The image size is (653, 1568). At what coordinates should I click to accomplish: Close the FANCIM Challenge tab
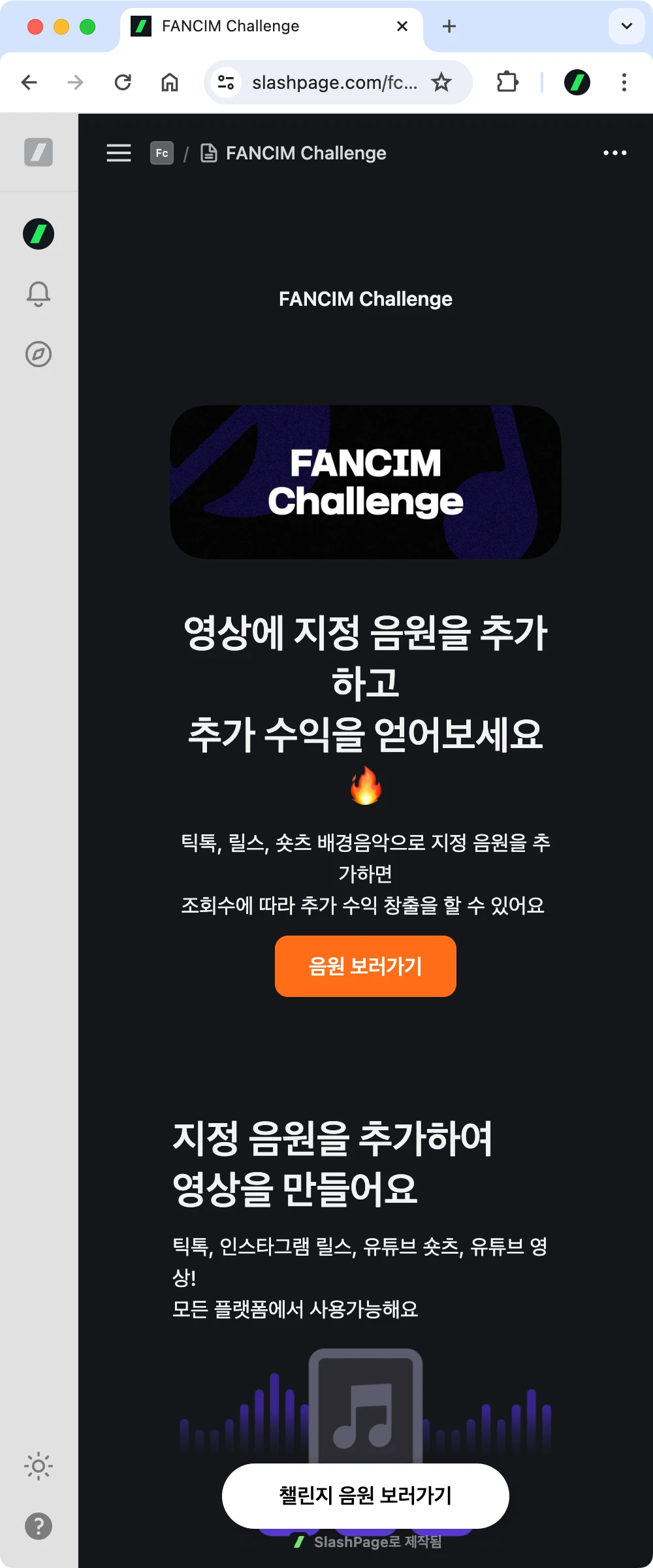(402, 26)
